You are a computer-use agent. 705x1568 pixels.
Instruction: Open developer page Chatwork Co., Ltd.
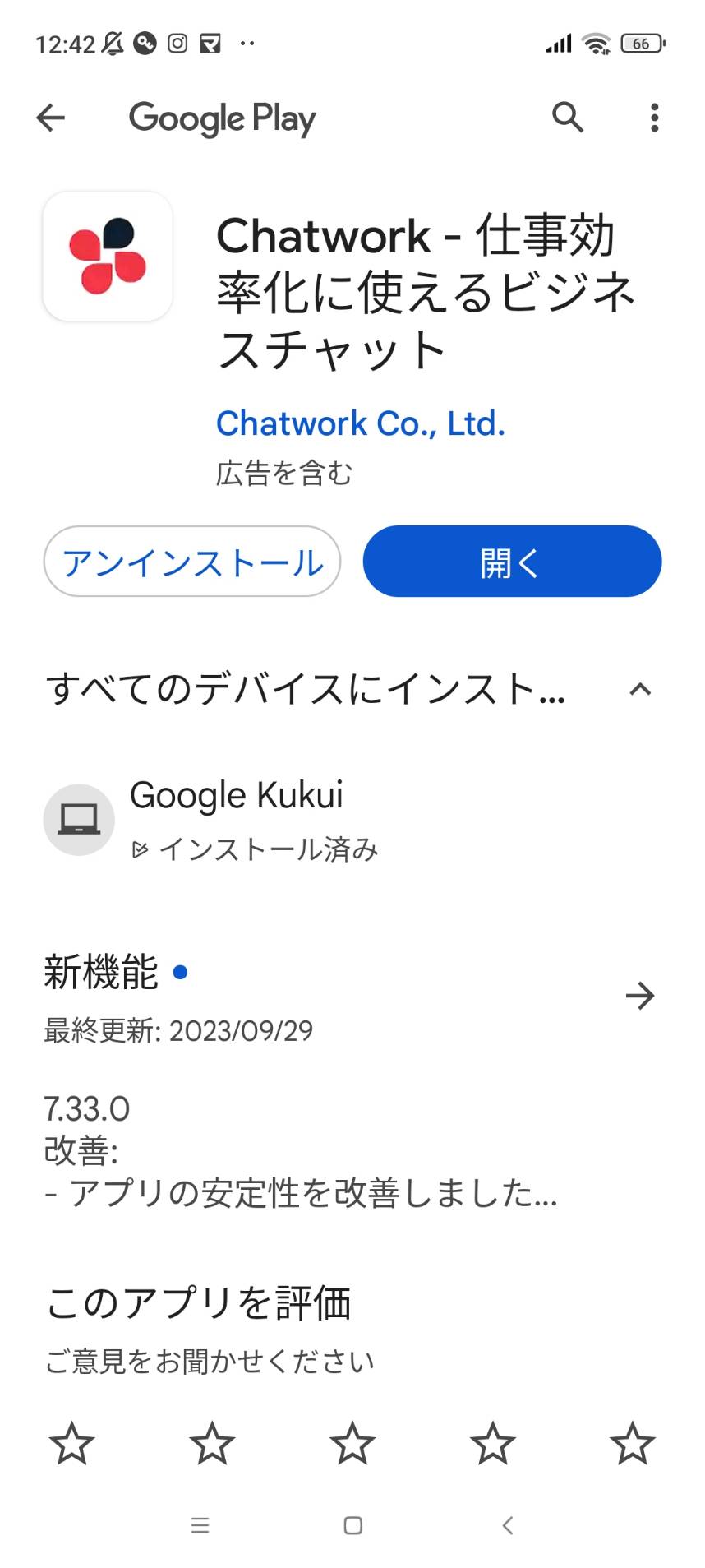[360, 423]
